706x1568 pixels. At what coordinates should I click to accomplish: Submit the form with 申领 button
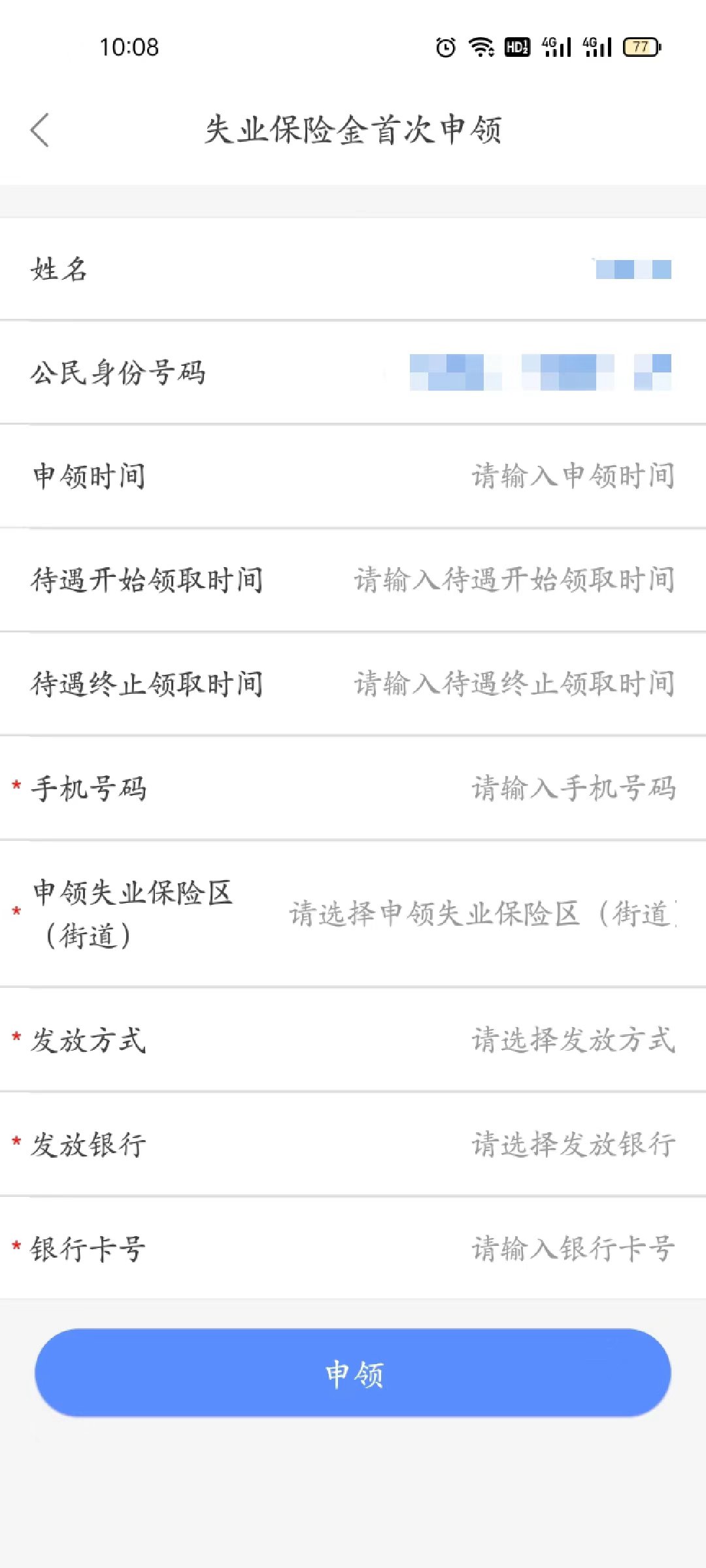click(x=353, y=1373)
